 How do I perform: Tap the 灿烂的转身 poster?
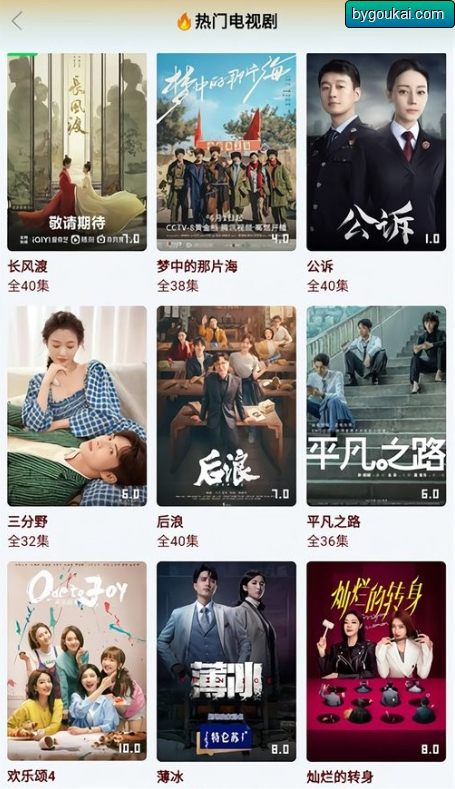376,661
